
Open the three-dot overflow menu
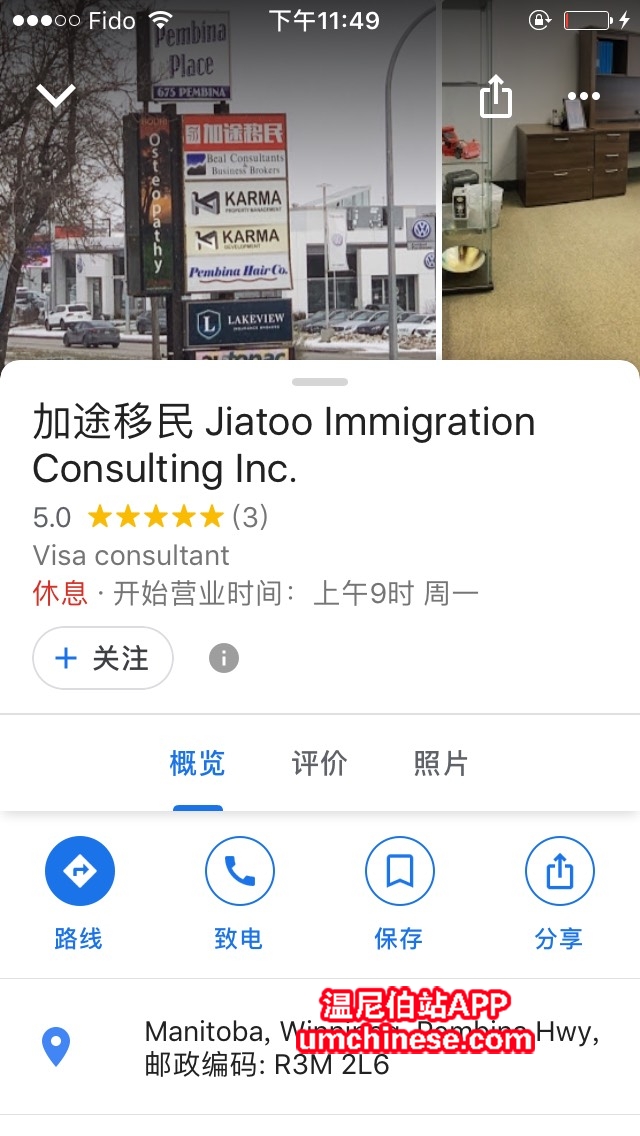(x=583, y=97)
